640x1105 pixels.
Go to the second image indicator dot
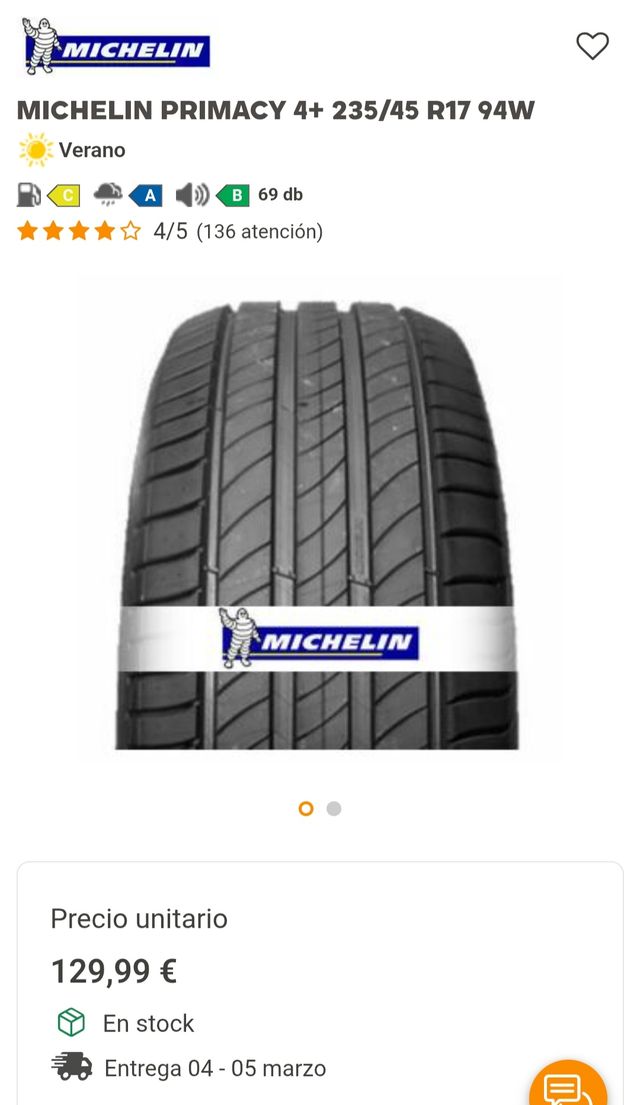click(334, 809)
